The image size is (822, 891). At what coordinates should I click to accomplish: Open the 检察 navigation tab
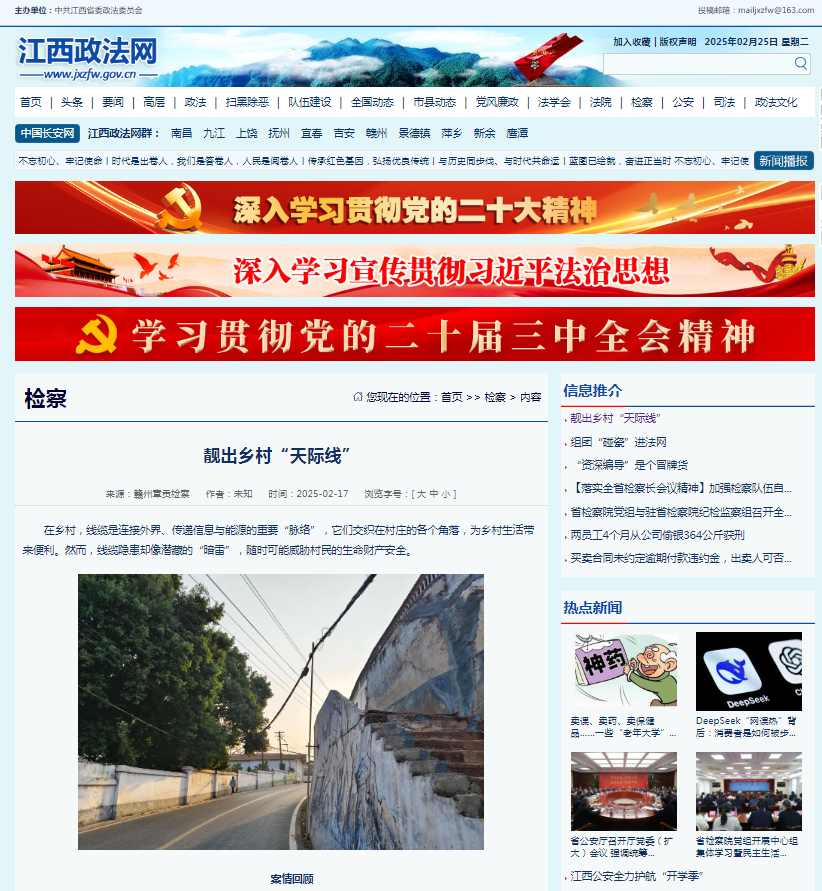tap(642, 102)
